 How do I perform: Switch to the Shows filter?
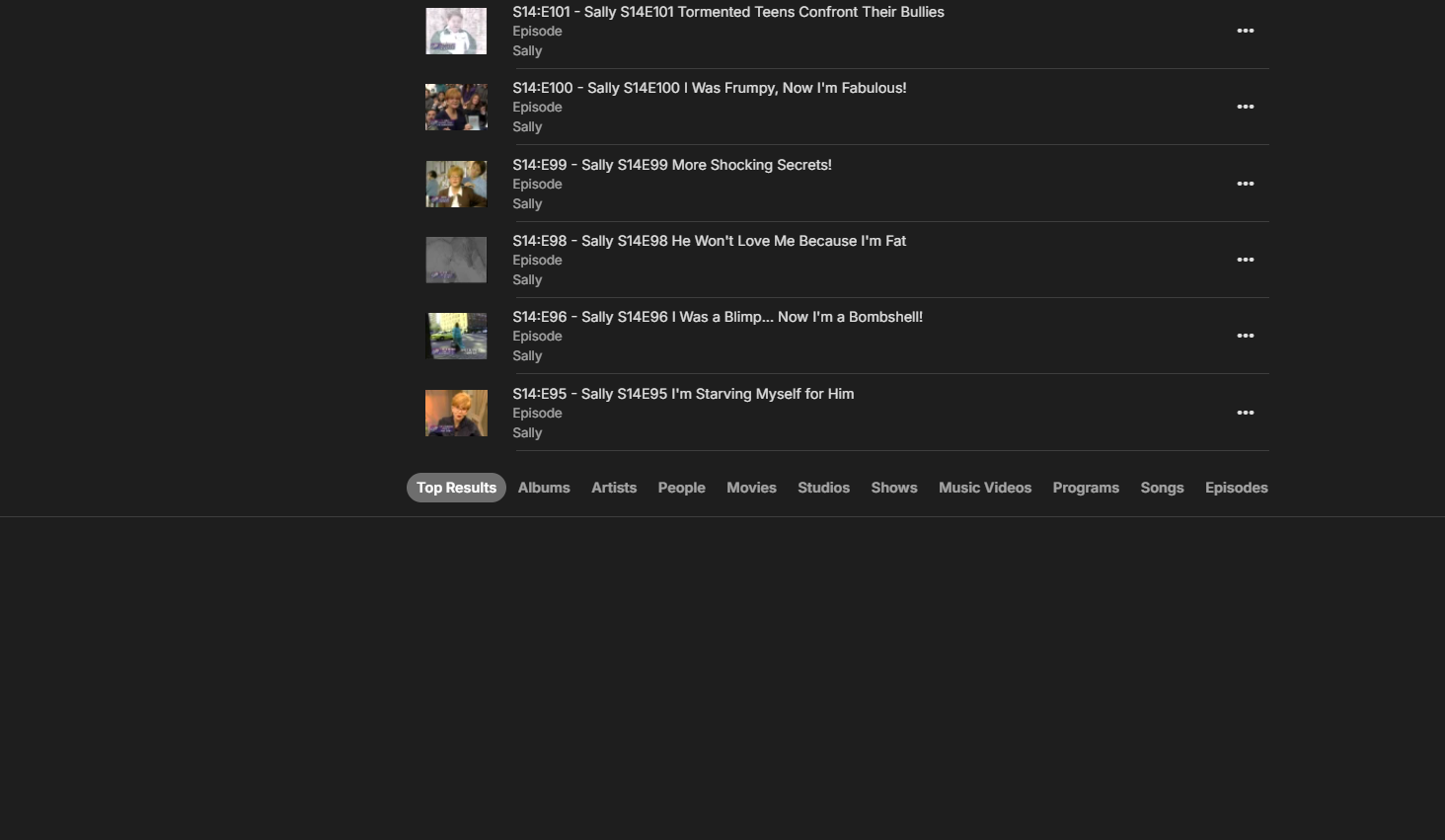(893, 488)
